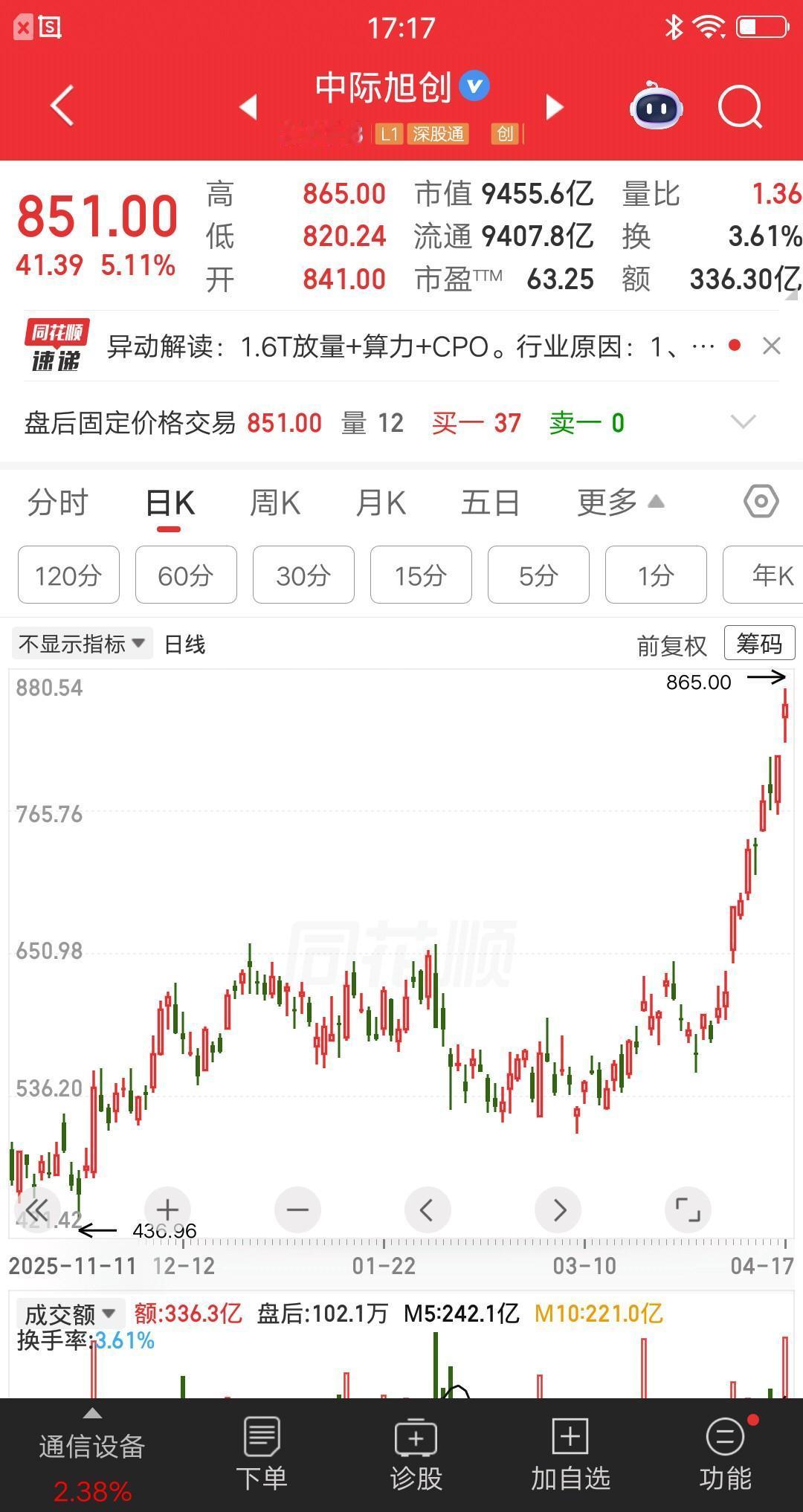
Task: Enable 筹码 chip distribution overlay
Action: 759,642
